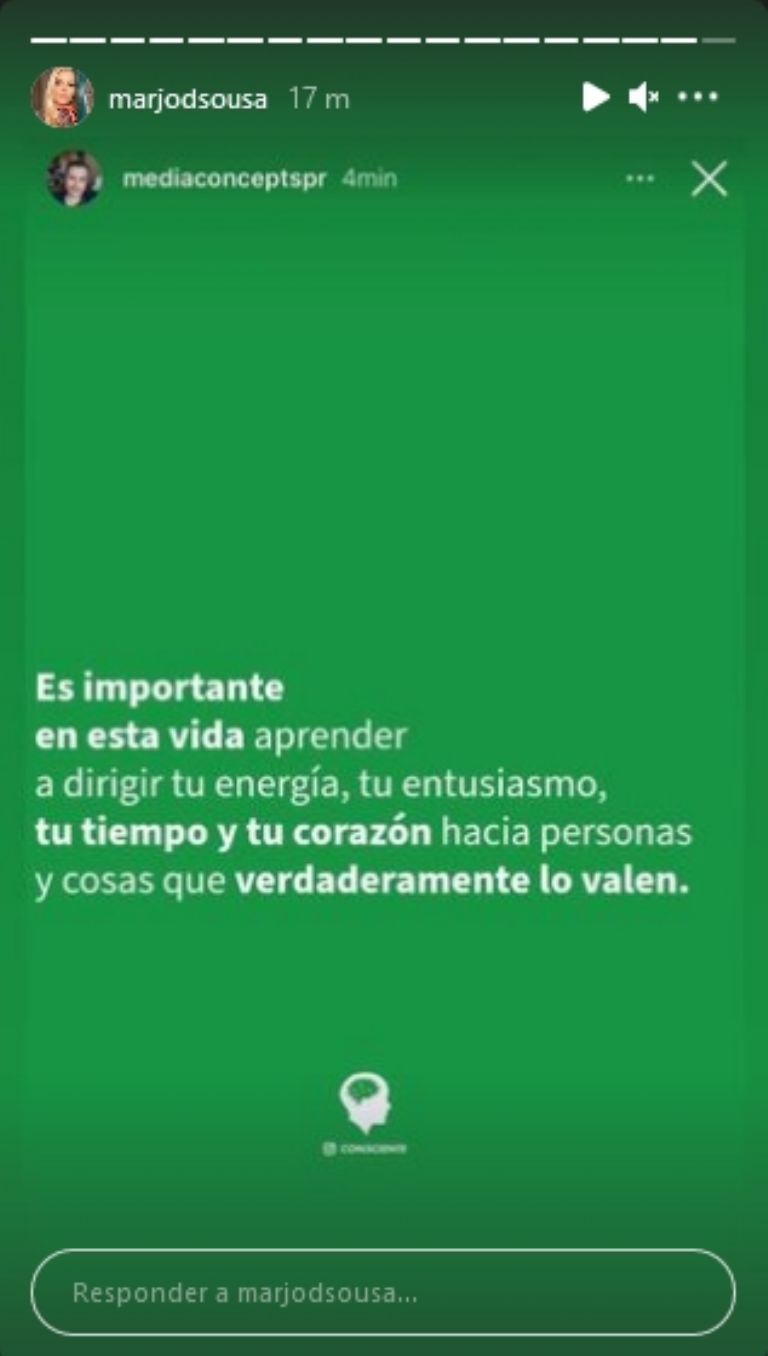
Task: Open marjodsousa's profile picture
Action: (62, 98)
